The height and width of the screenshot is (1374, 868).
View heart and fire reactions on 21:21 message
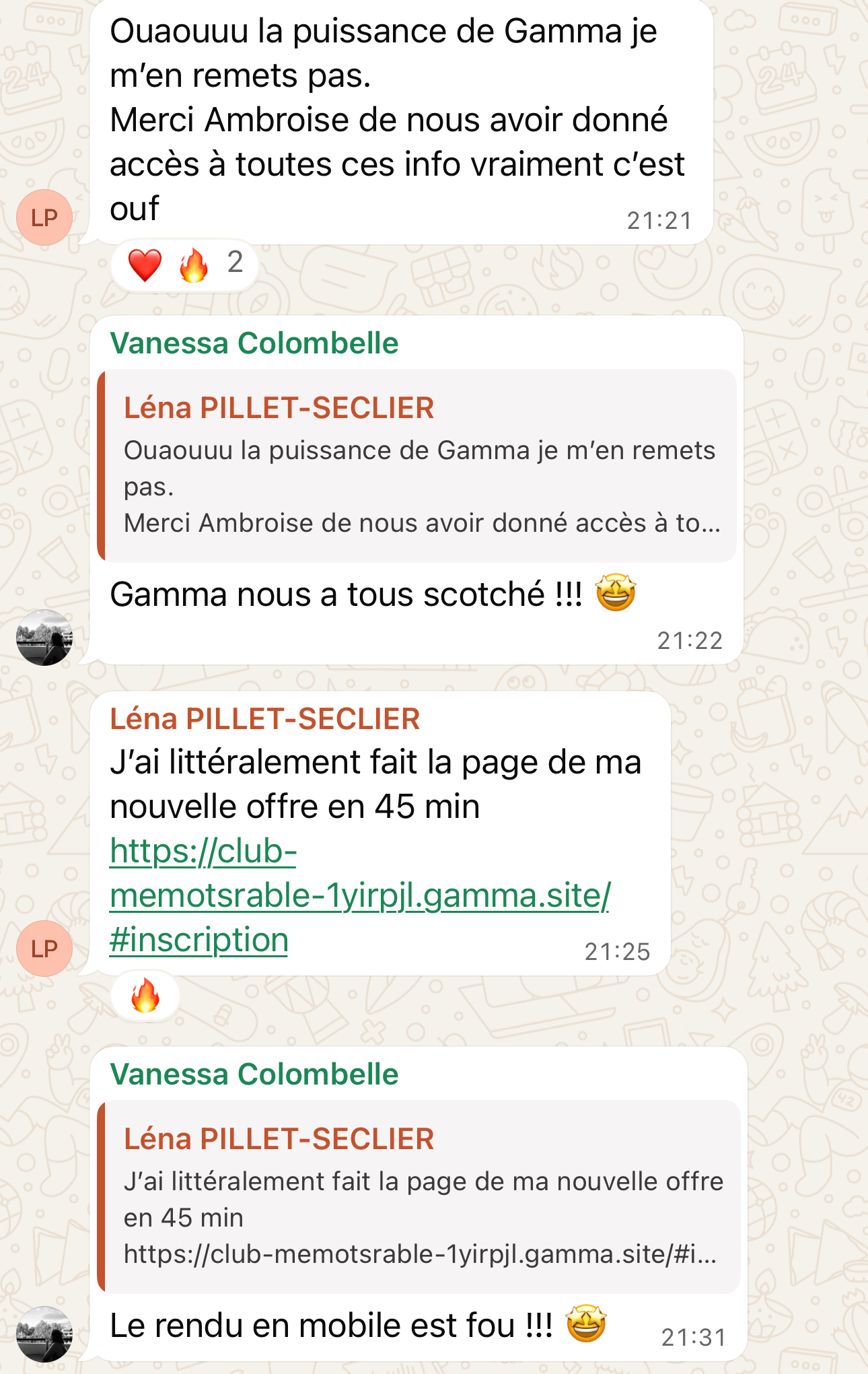pos(184,265)
